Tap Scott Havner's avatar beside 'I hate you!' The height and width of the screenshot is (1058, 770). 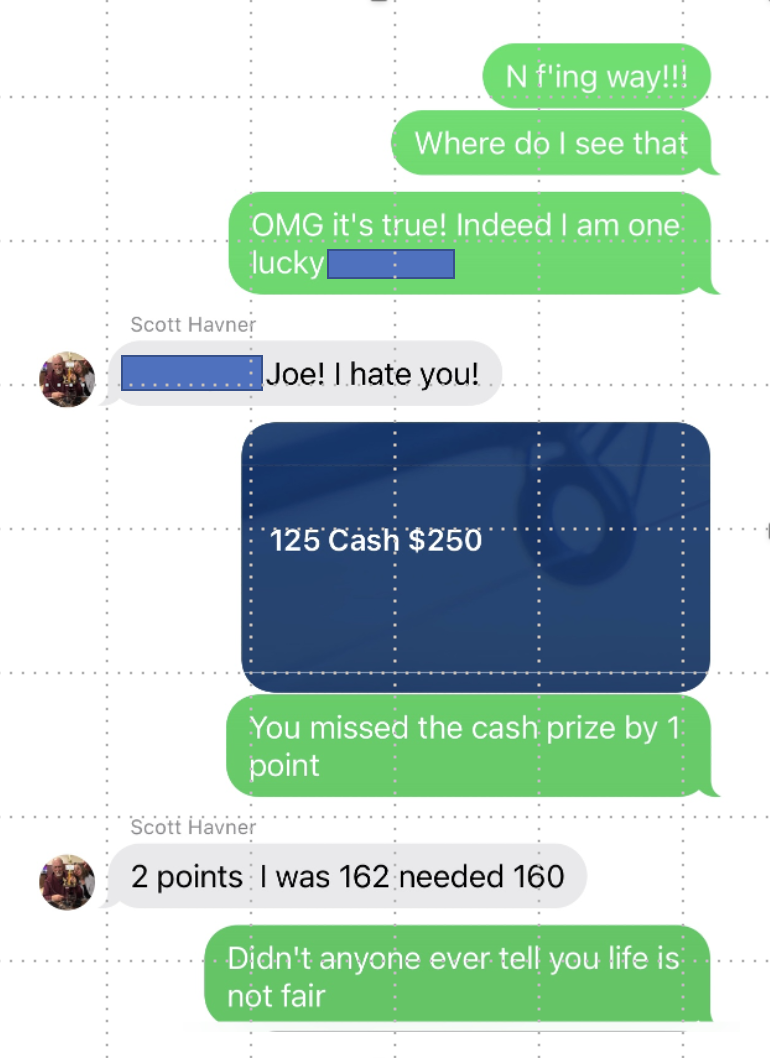click(x=67, y=379)
